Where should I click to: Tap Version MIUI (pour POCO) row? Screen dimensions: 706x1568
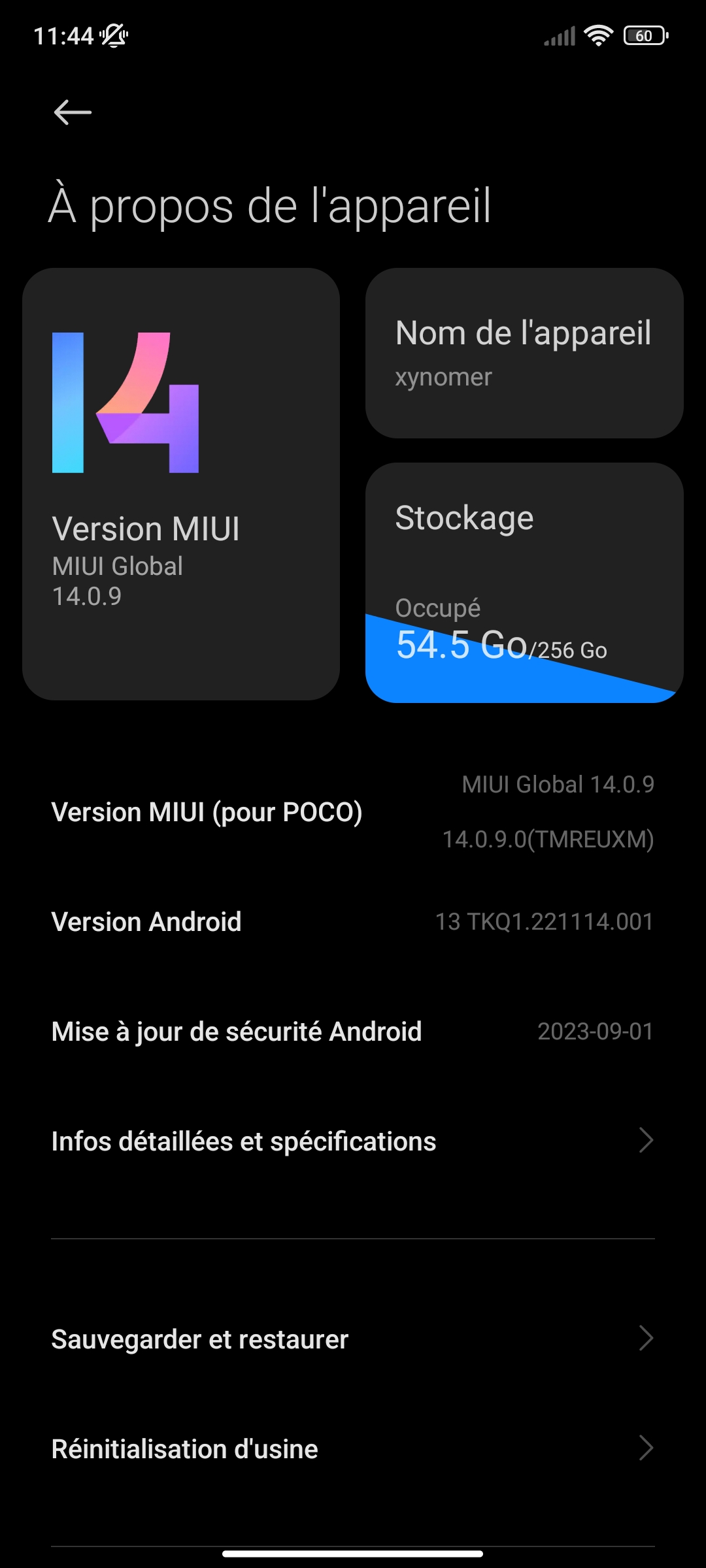pyautogui.click(x=353, y=812)
